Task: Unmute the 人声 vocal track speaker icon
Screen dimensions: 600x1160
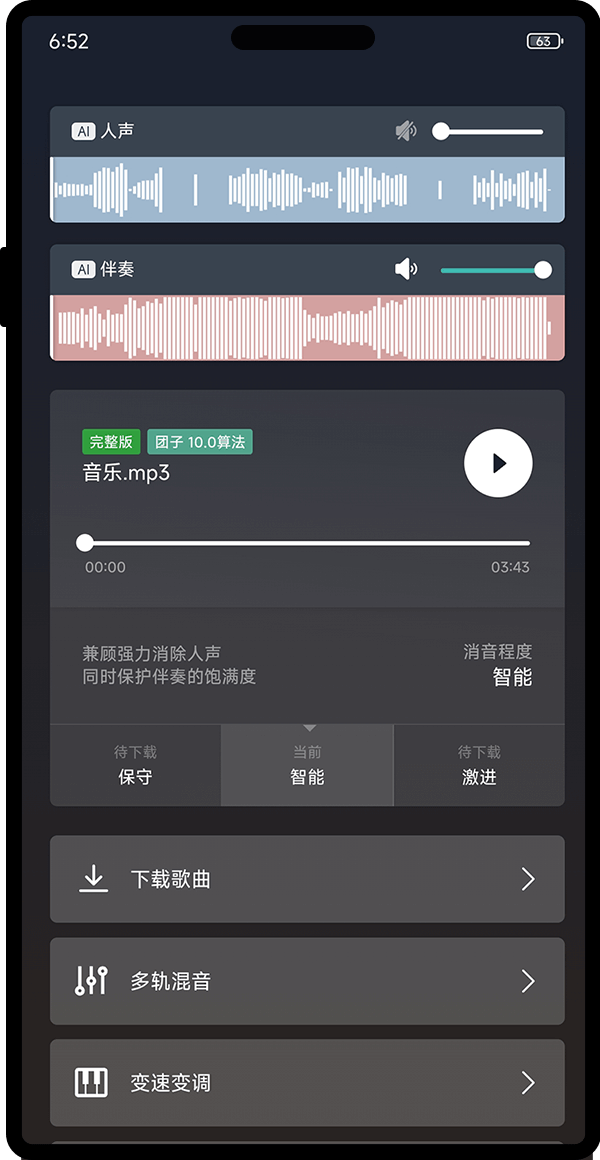Action: tap(405, 131)
